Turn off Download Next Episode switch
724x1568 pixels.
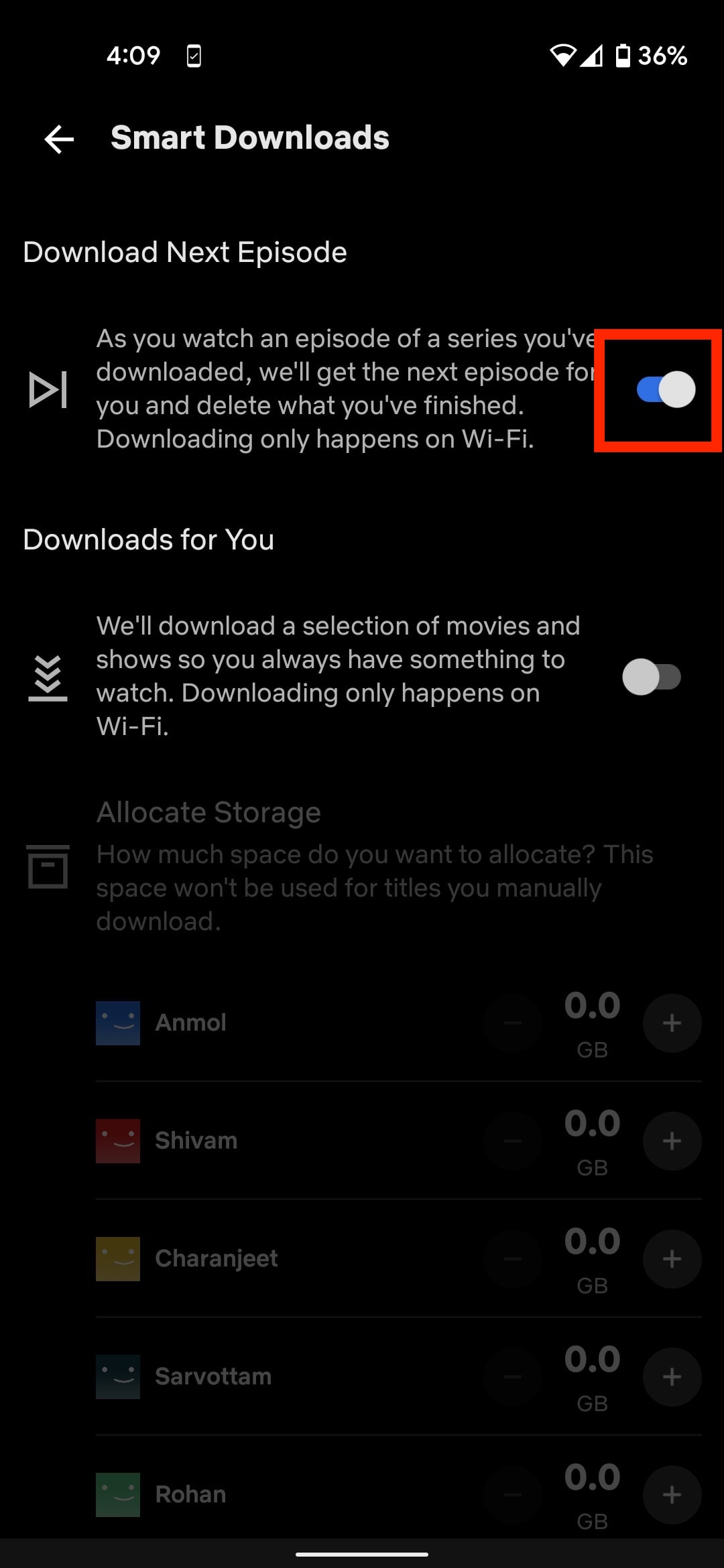[x=665, y=389]
